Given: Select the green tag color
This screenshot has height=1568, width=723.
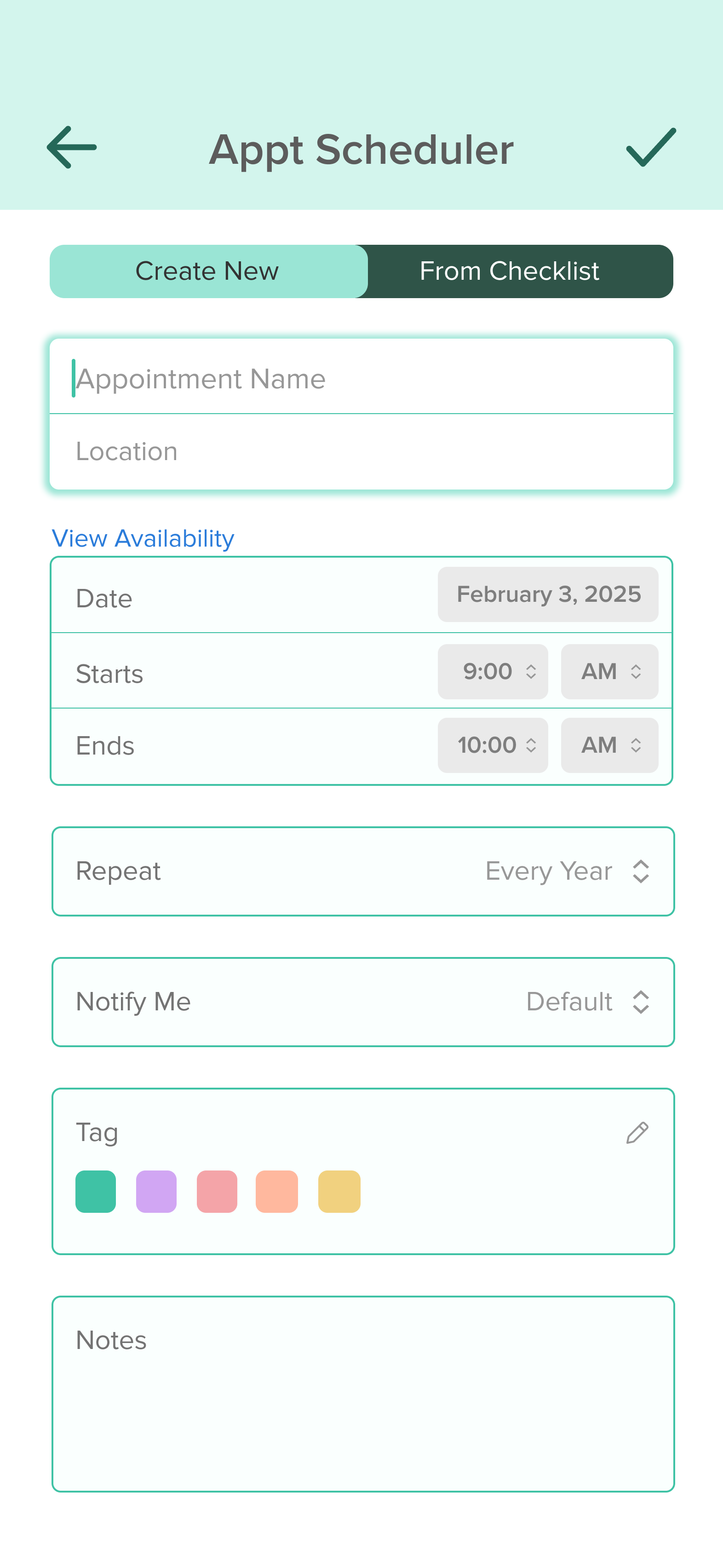Looking at the screenshot, I should pyautogui.click(x=96, y=1191).
